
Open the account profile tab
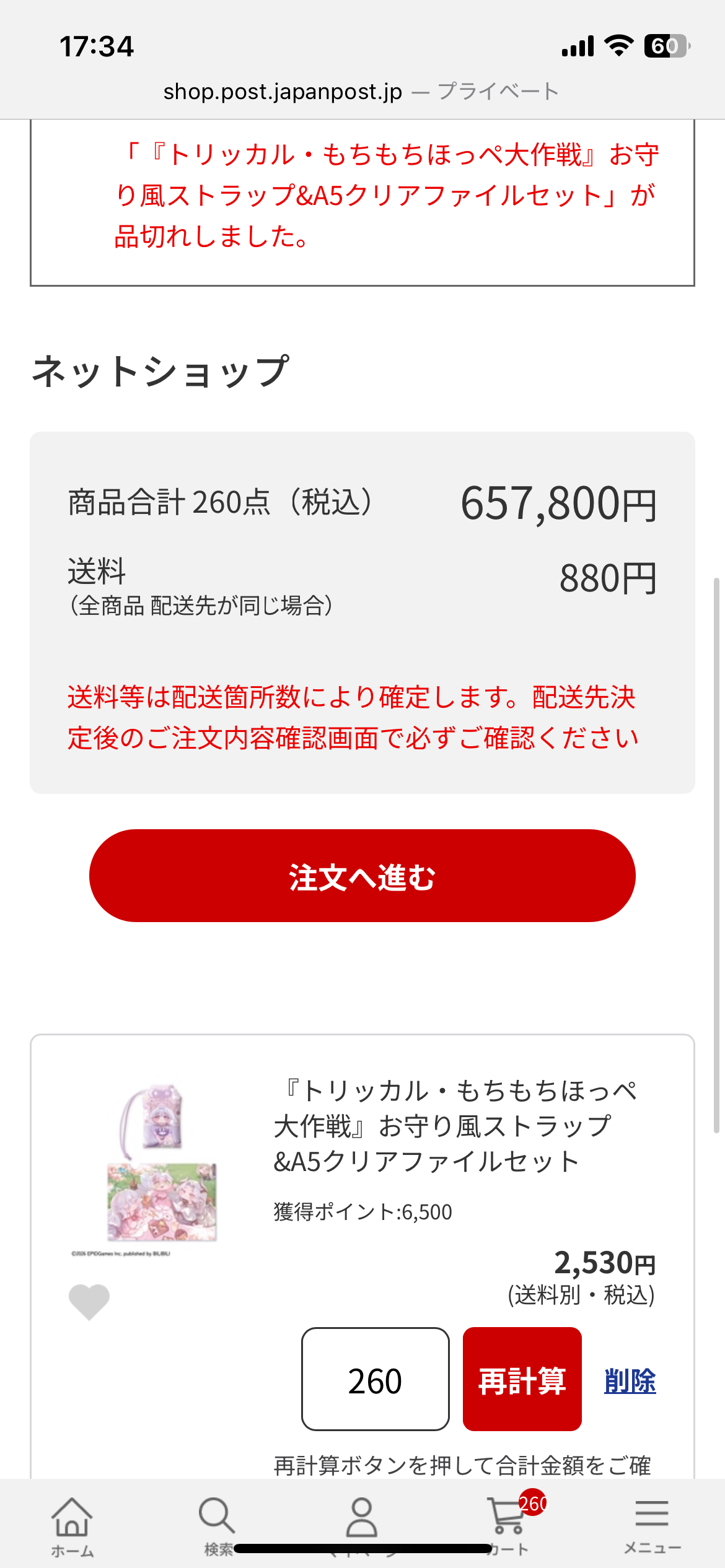(x=362, y=1520)
